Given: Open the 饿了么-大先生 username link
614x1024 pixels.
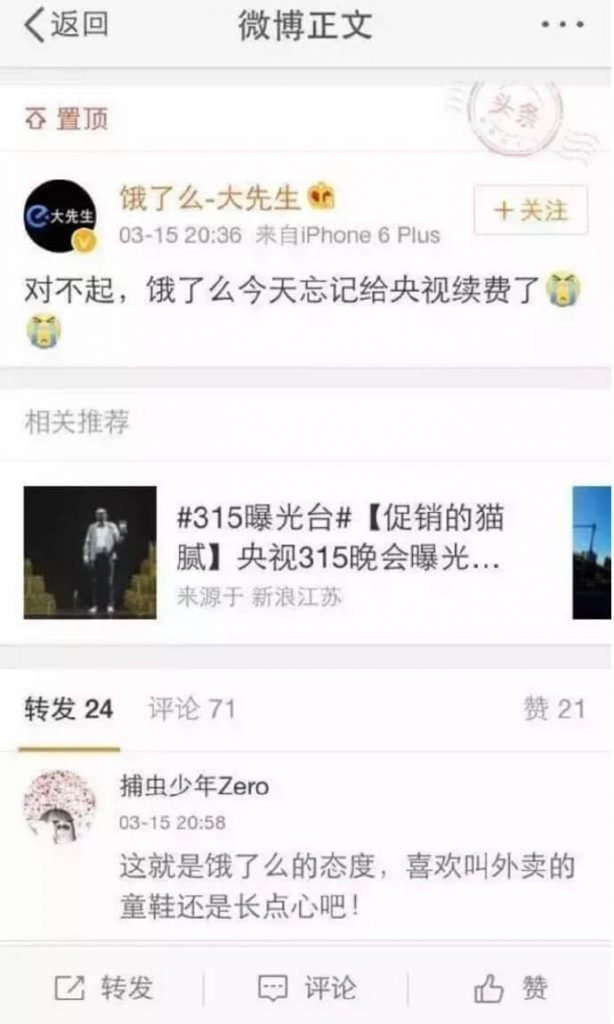Looking at the screenshot, I should tap(210, 198).
